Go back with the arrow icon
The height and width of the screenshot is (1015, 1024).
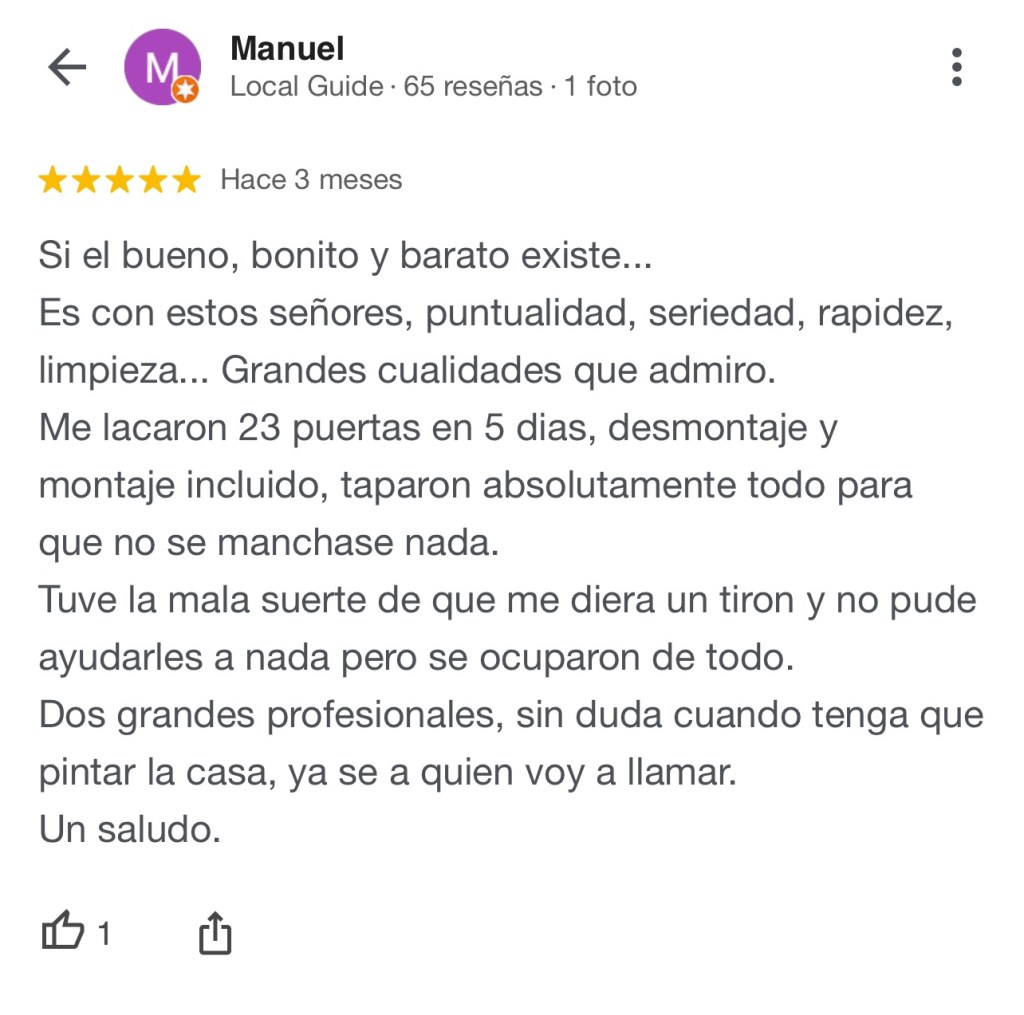pos(67,68)
